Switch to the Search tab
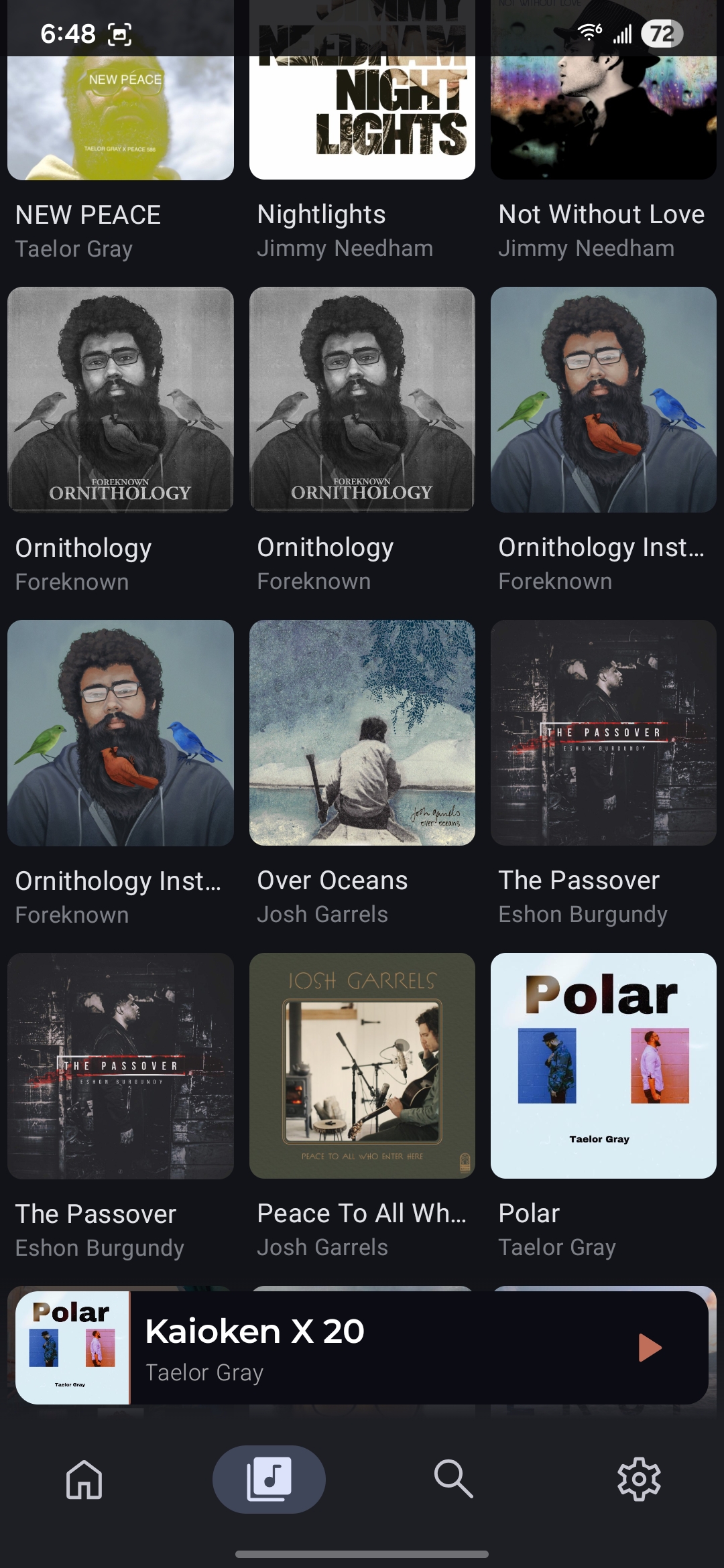This screenshot has height=1568, width=724. point(454,1479)
